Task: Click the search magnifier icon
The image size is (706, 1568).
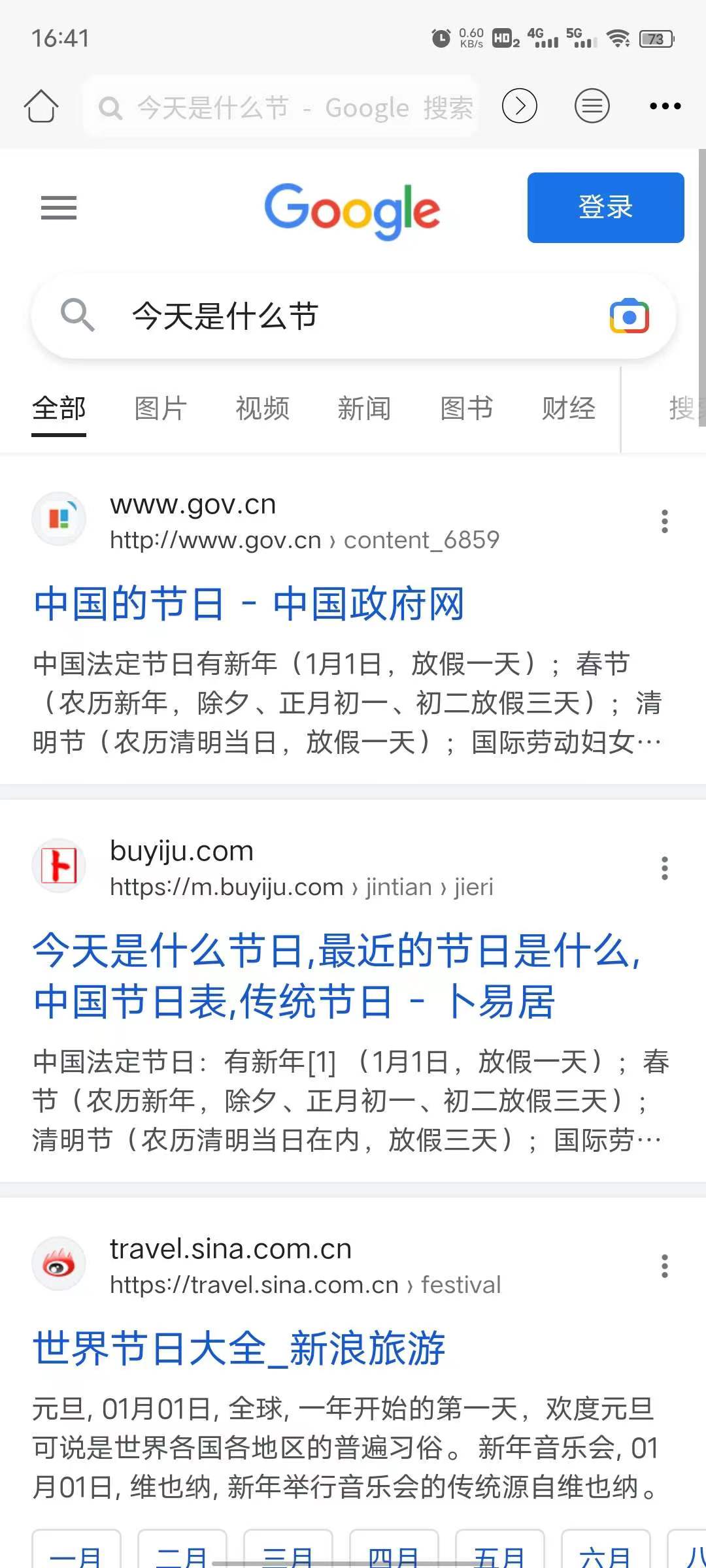Action: coord(78,316)
